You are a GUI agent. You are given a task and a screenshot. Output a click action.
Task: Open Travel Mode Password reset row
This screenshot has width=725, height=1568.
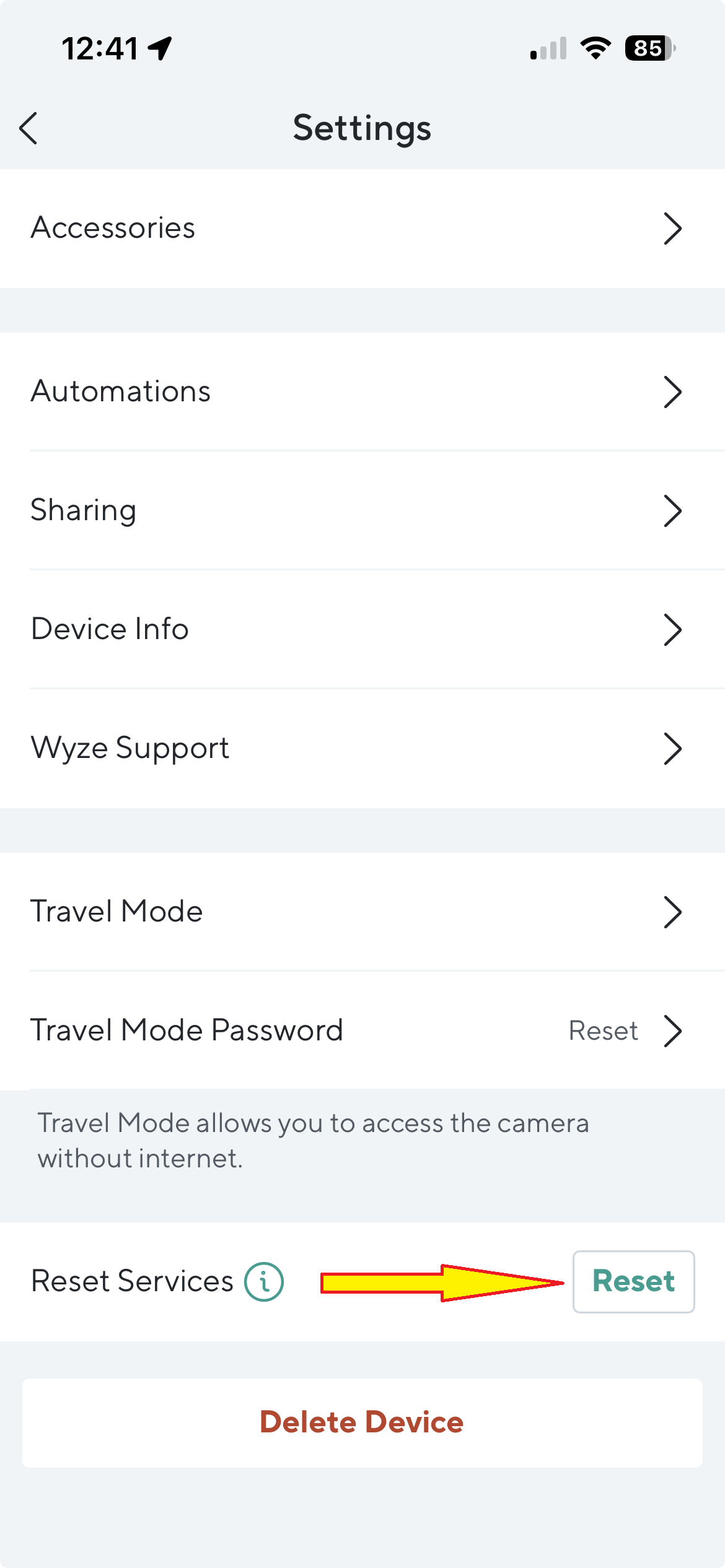[362, 1030]
